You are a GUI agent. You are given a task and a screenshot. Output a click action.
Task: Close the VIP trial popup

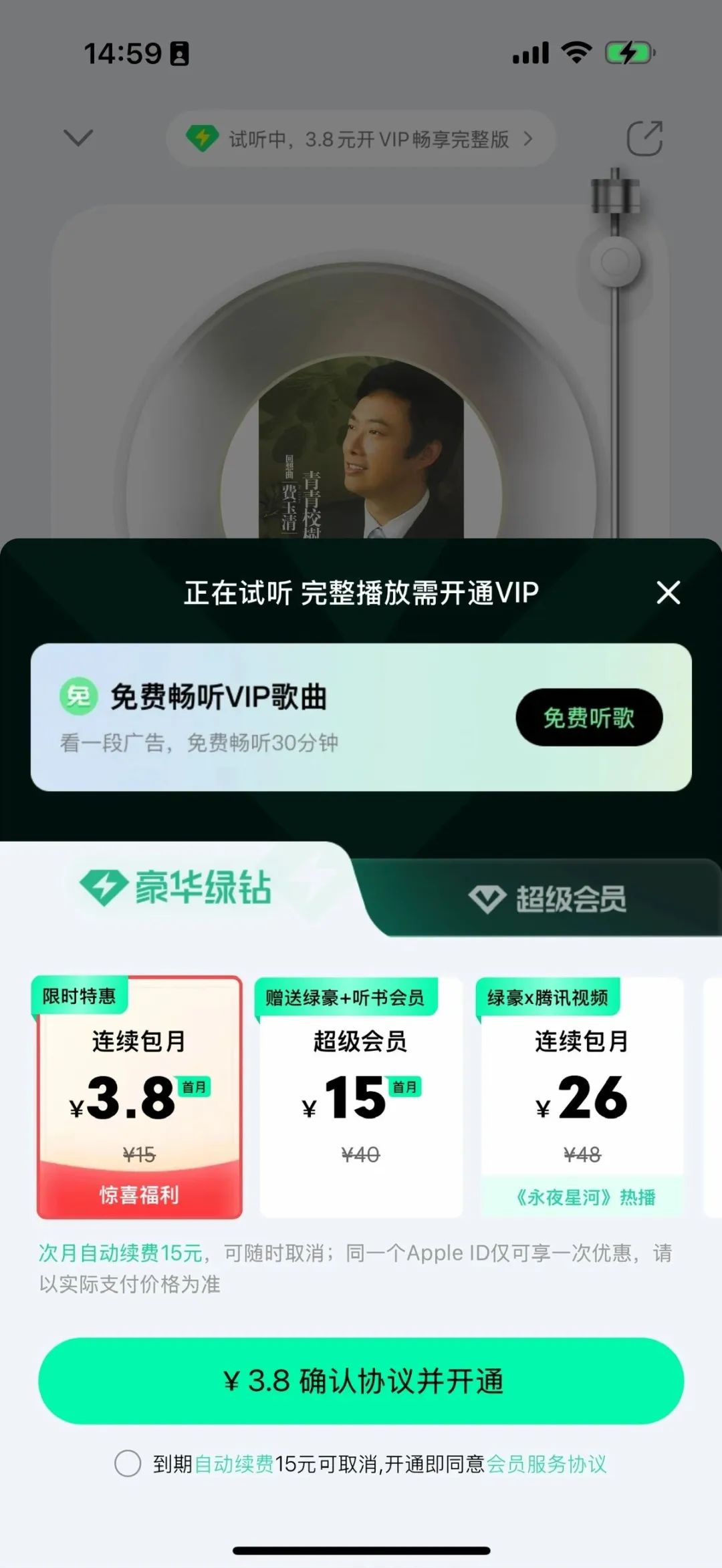click(x=668, y=593)
